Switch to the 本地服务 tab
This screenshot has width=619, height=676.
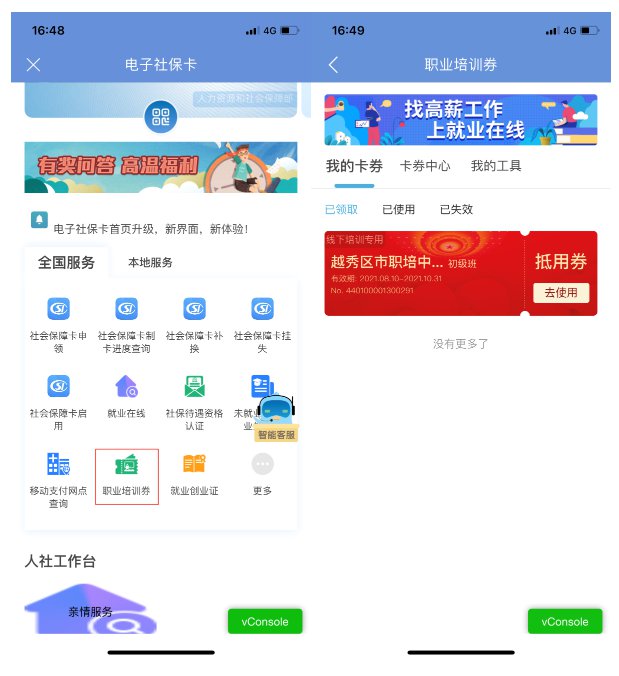coord(150,262)
